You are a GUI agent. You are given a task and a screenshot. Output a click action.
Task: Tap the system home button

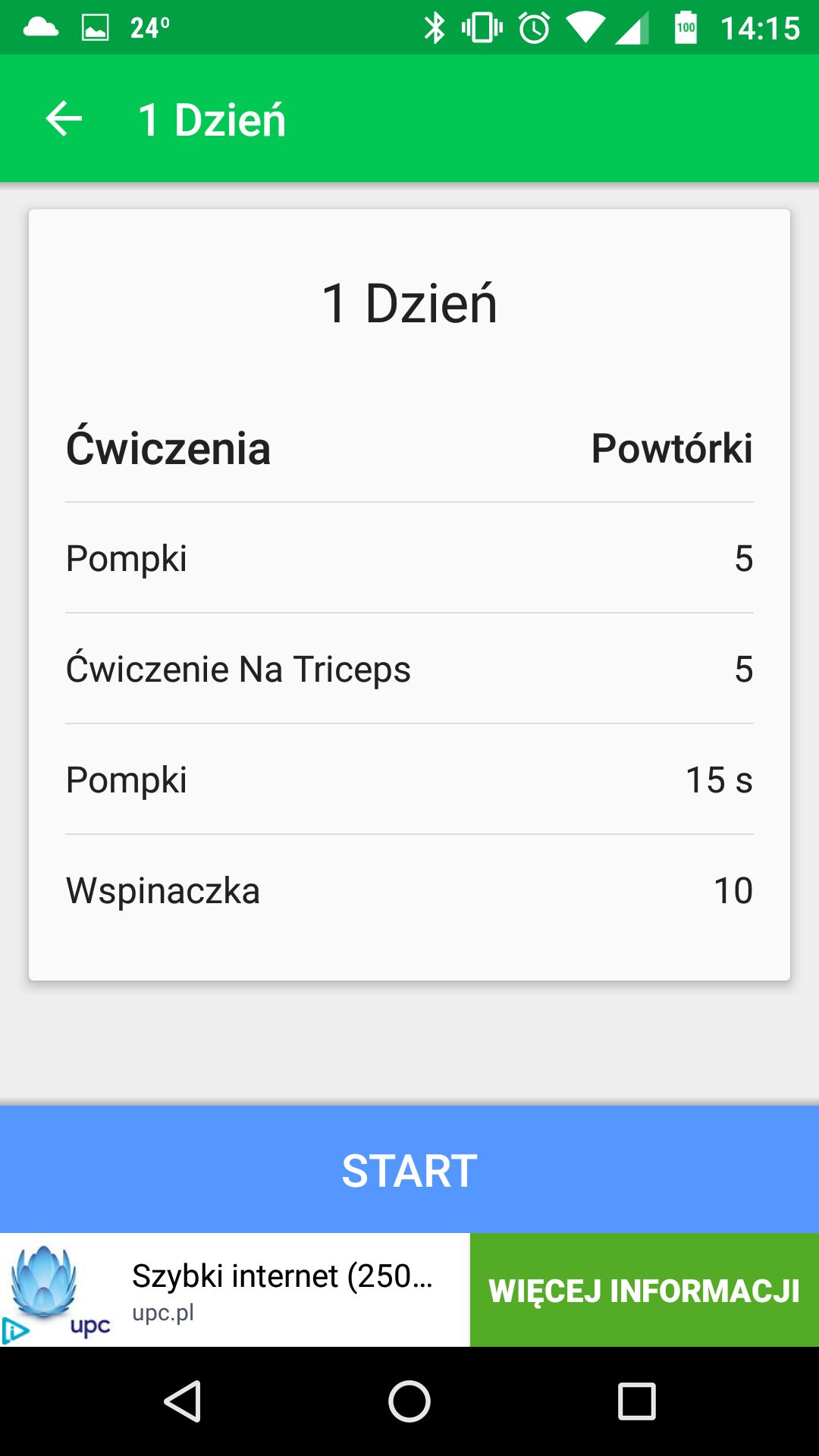[x=409, y=1401]
